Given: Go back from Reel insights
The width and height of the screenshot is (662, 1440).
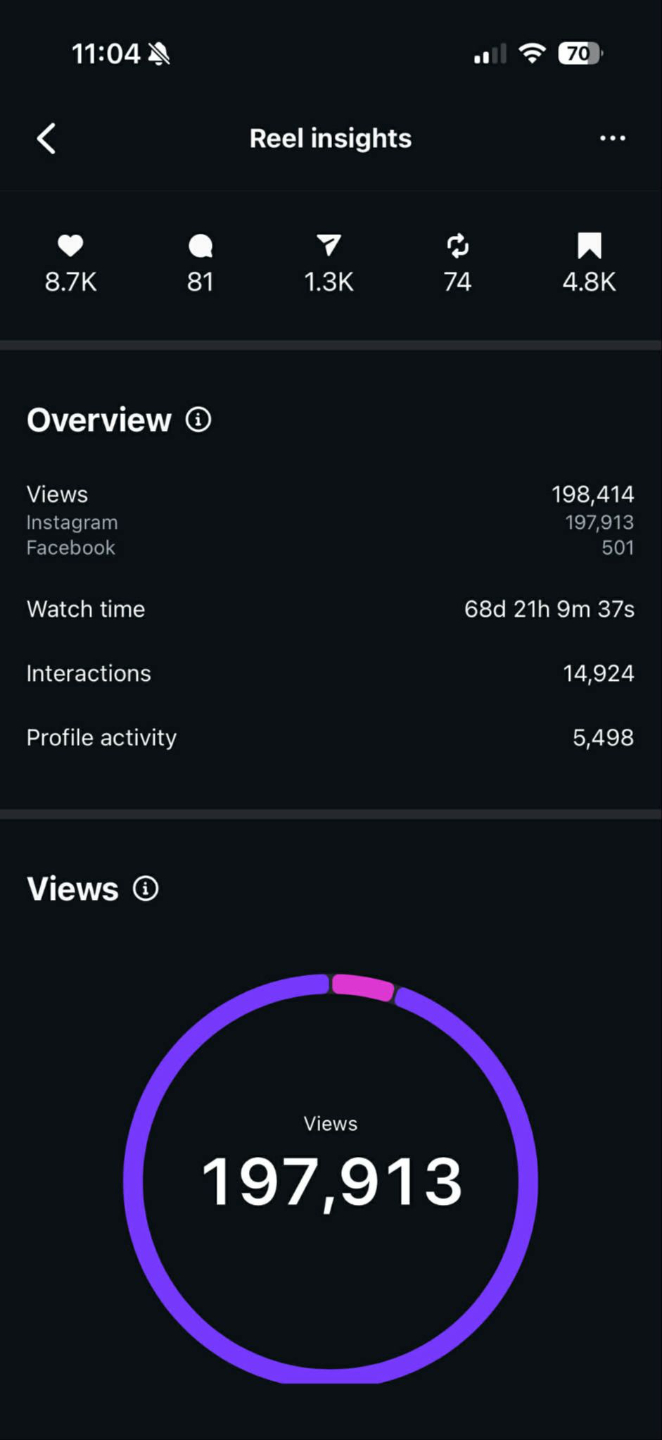Looking at the screenshot, I should 46,138.
